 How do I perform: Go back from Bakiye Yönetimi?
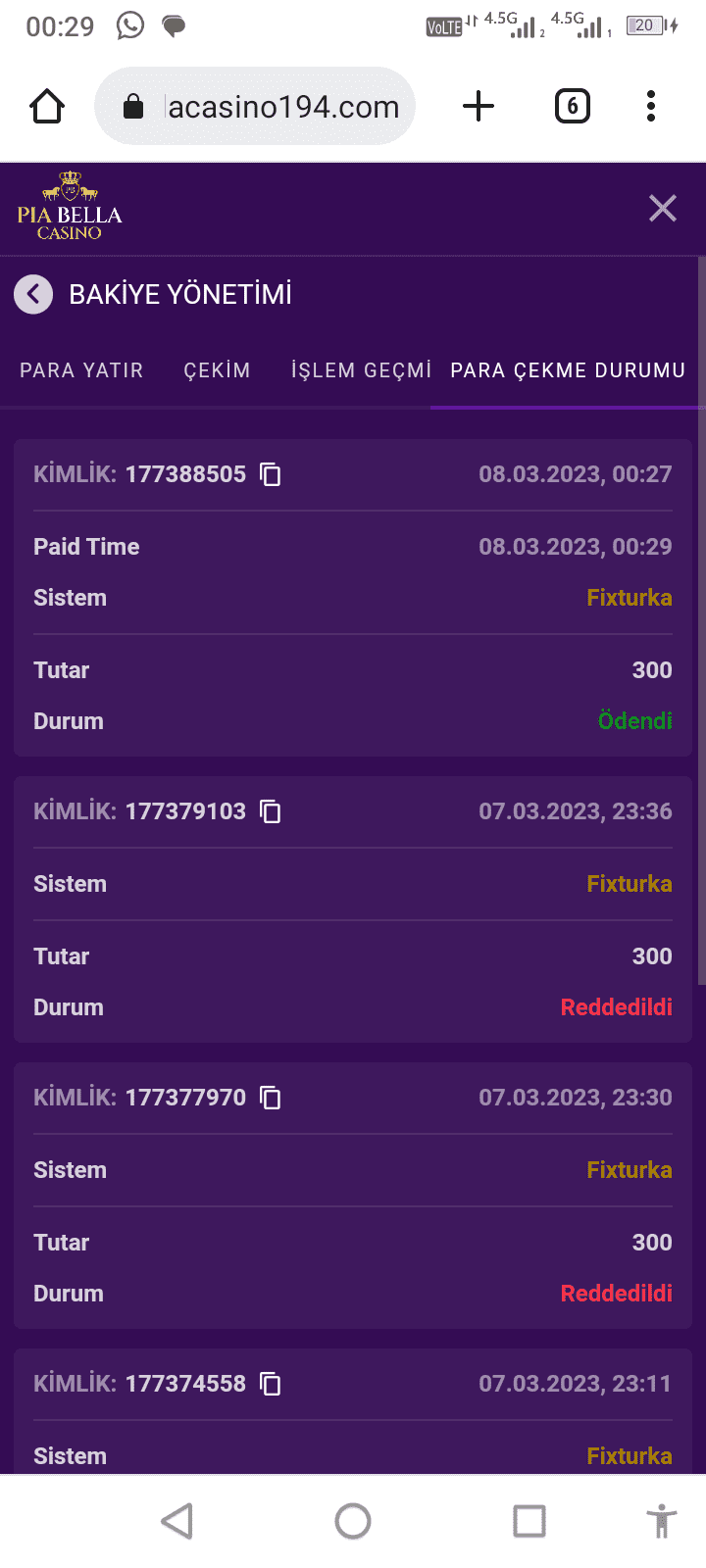point(33,294)
